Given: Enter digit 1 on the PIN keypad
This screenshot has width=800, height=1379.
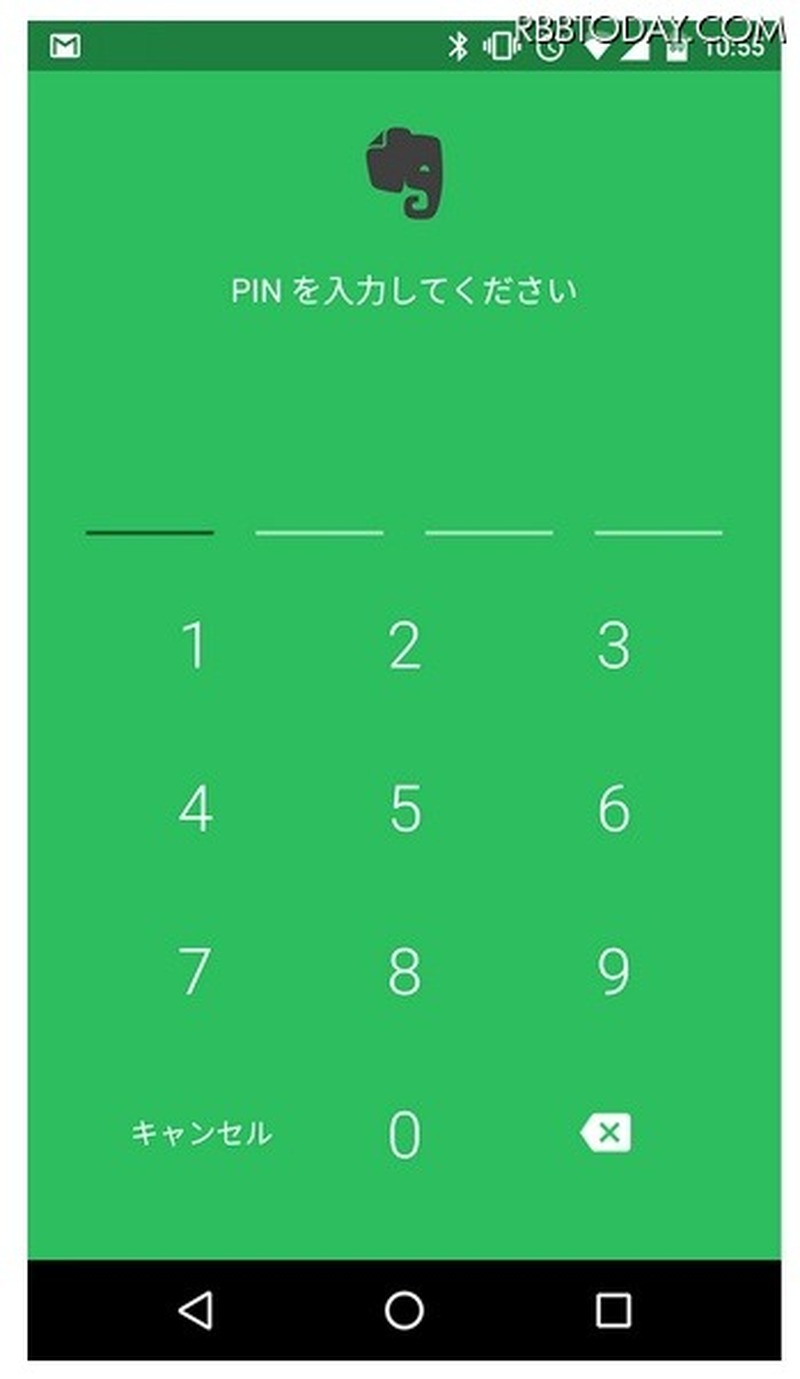Looking at the screenshot, I should (195, 645).
